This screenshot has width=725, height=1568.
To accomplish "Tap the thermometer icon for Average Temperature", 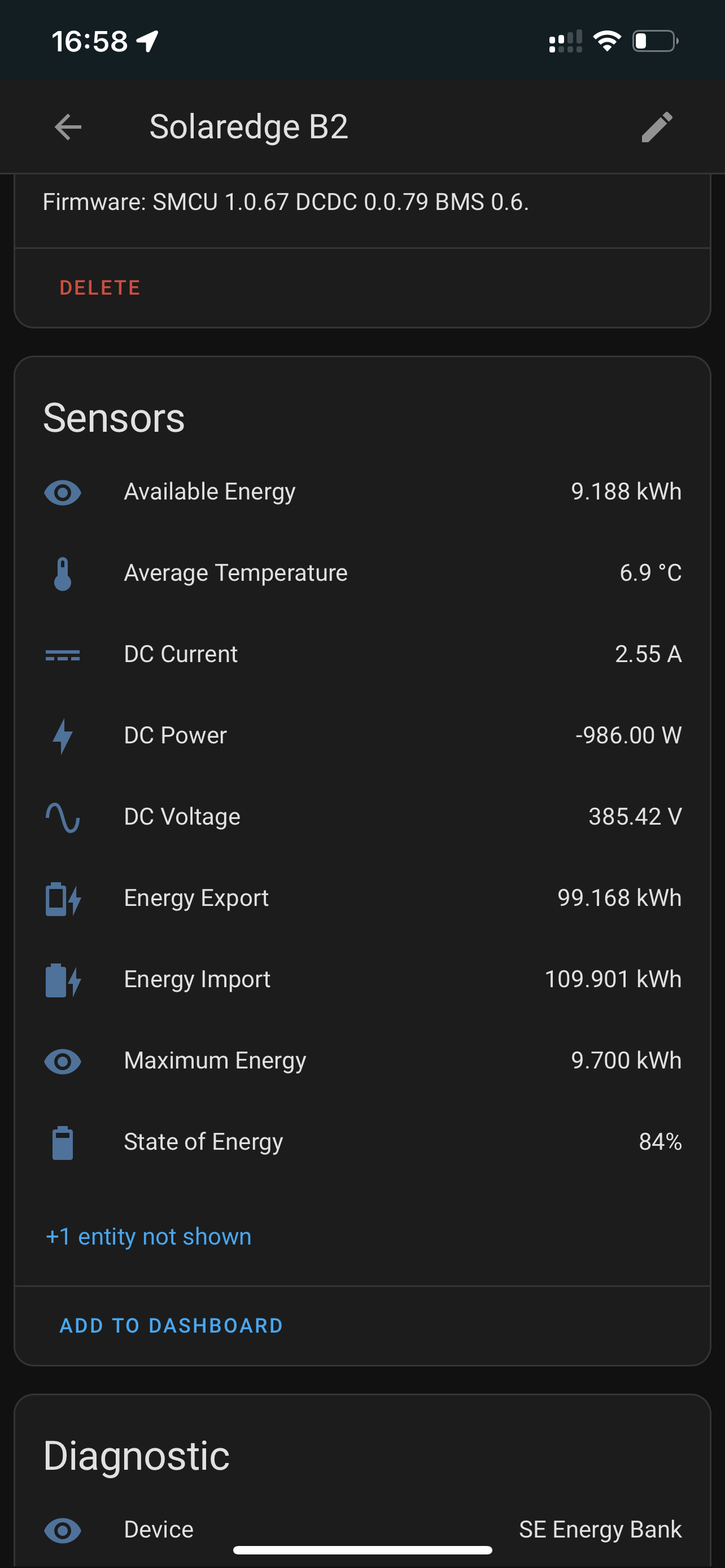I will point(63,573).
